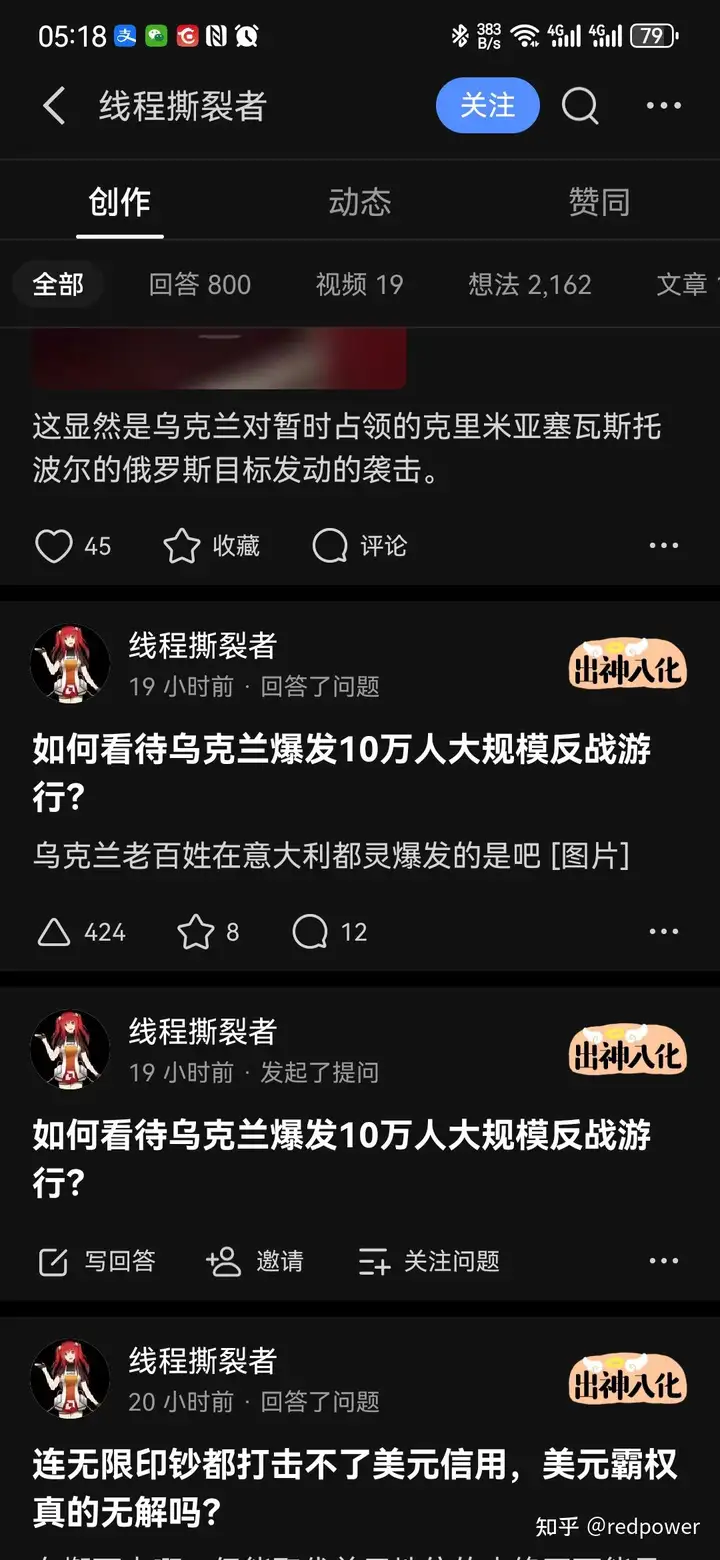The image size is (720, 1560).
Task: Tap 关注问题 to follow the question
Action: tap(428, 1262)
